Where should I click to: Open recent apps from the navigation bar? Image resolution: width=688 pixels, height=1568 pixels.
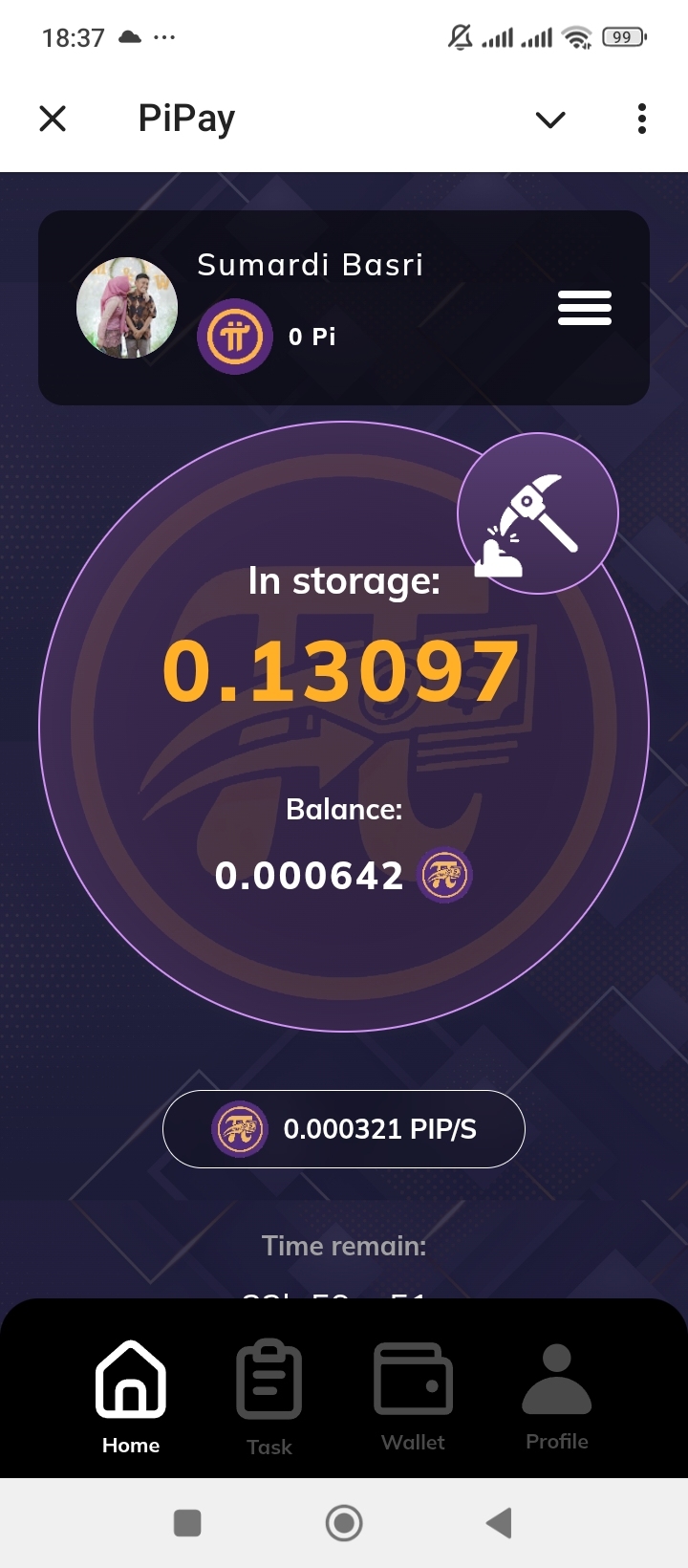click(x=187, y=1522)
